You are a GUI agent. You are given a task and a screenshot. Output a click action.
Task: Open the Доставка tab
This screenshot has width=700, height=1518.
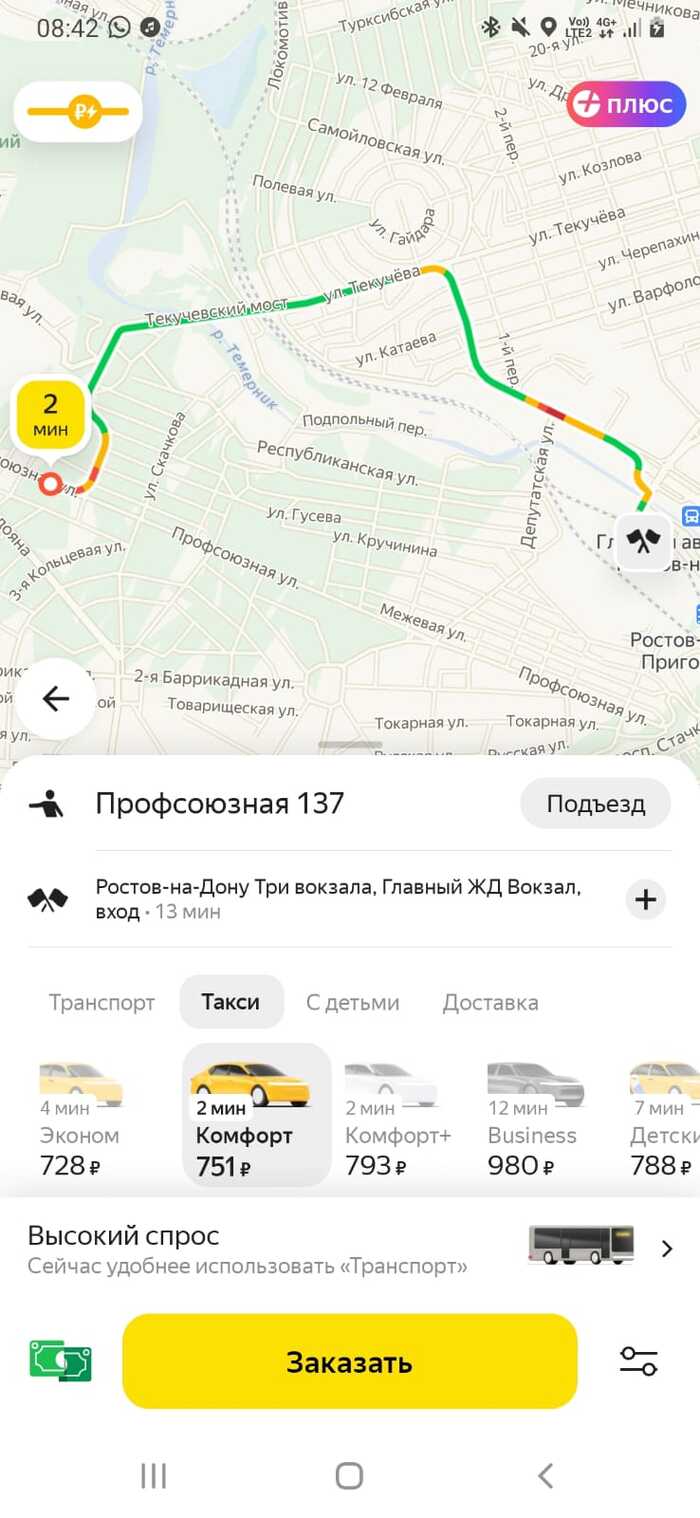click(x=490, y=1002)
